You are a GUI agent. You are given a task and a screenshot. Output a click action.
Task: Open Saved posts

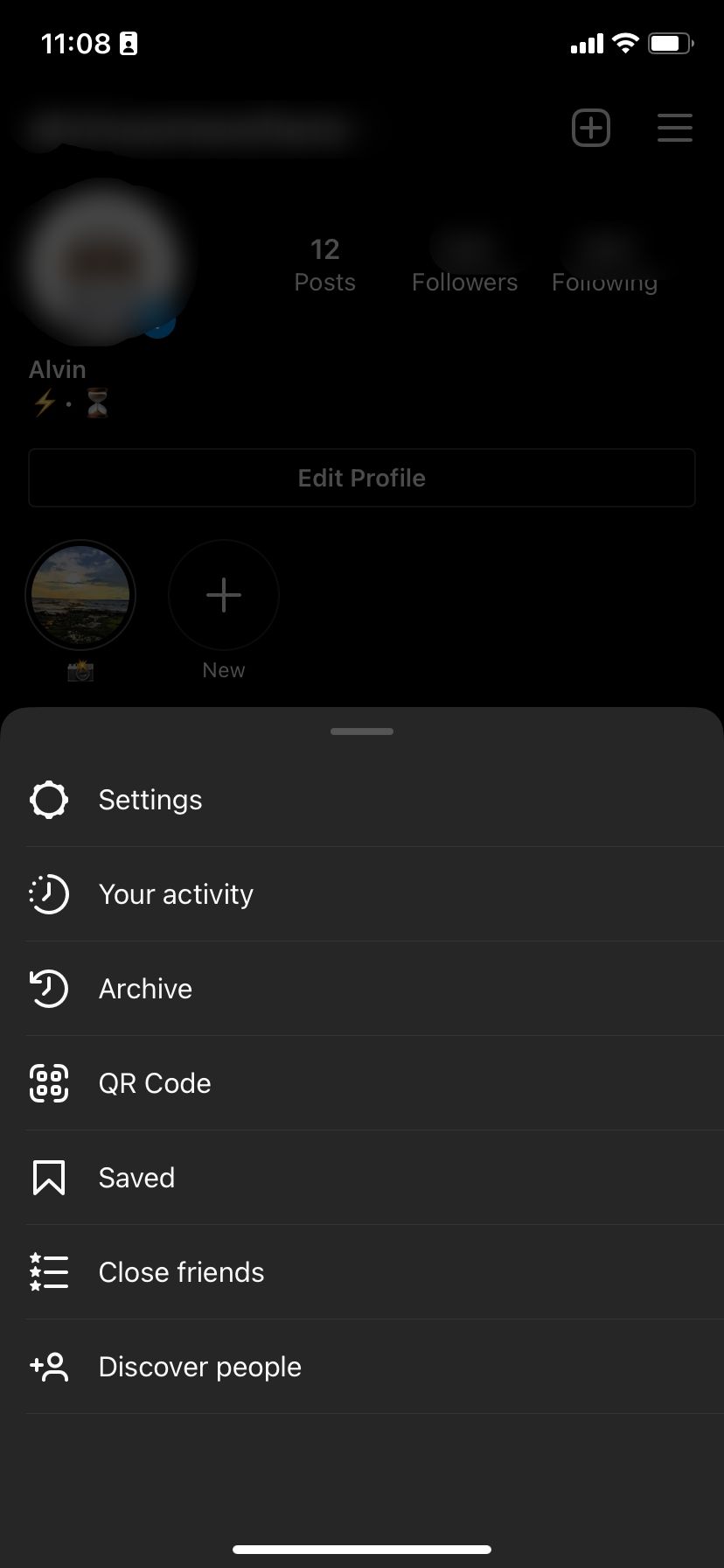pyautogui.click(x=136, y=1178)
